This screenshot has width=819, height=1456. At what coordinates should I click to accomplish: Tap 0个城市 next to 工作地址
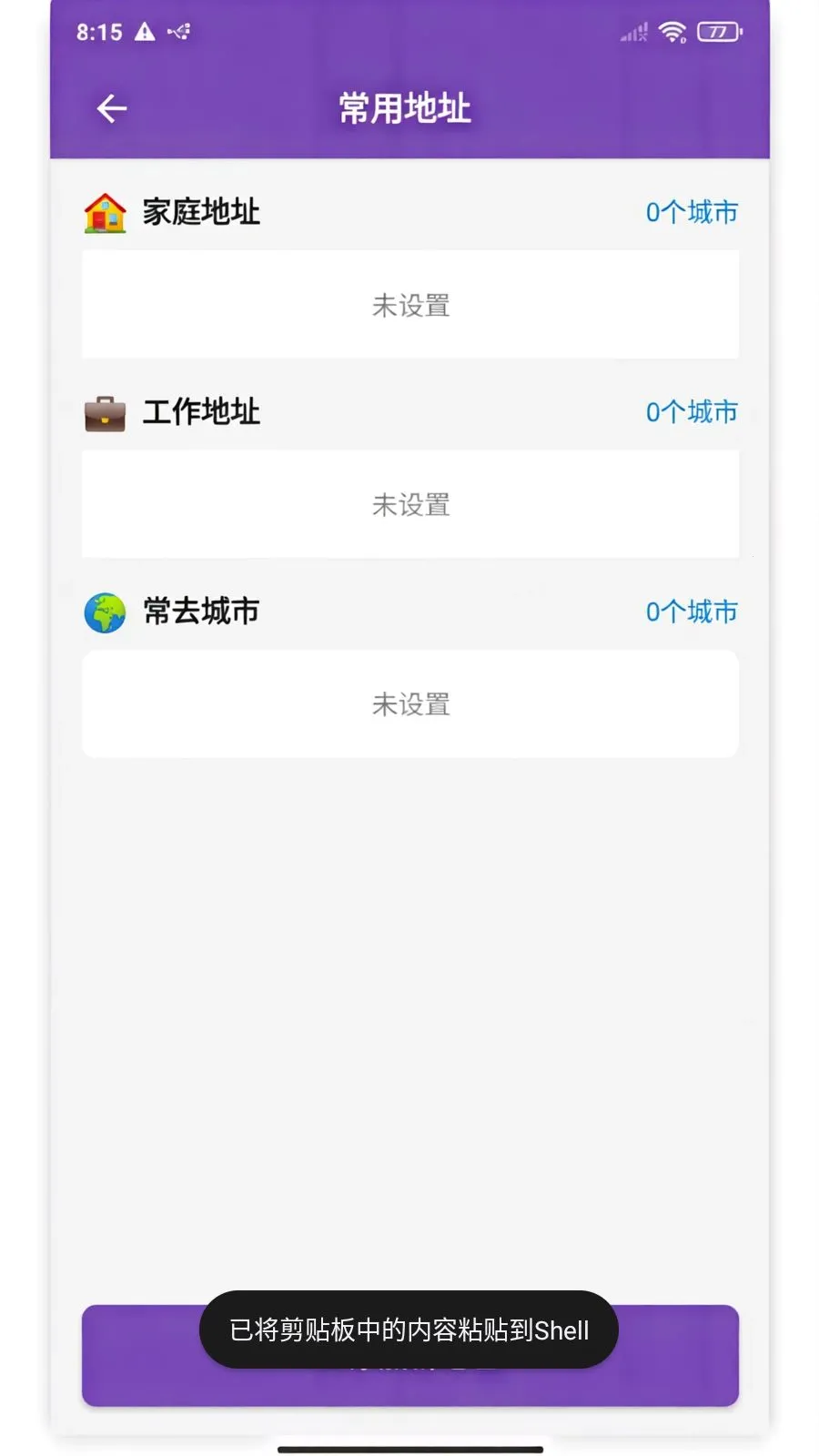692,412
